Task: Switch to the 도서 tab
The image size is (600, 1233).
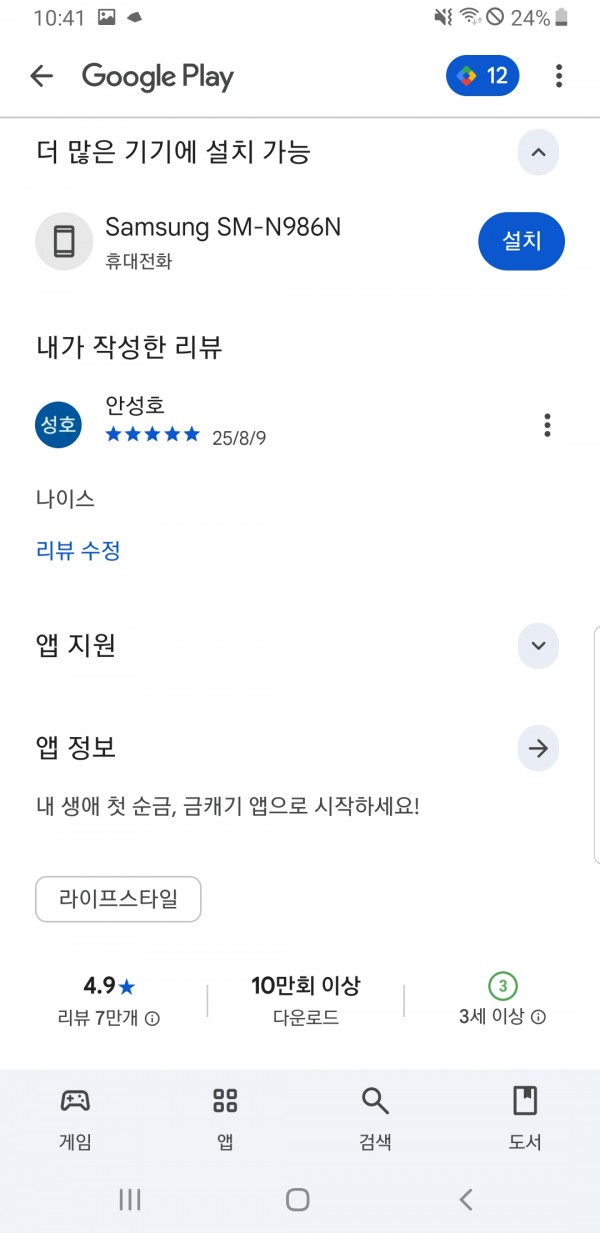Action: pos(525,1119)
